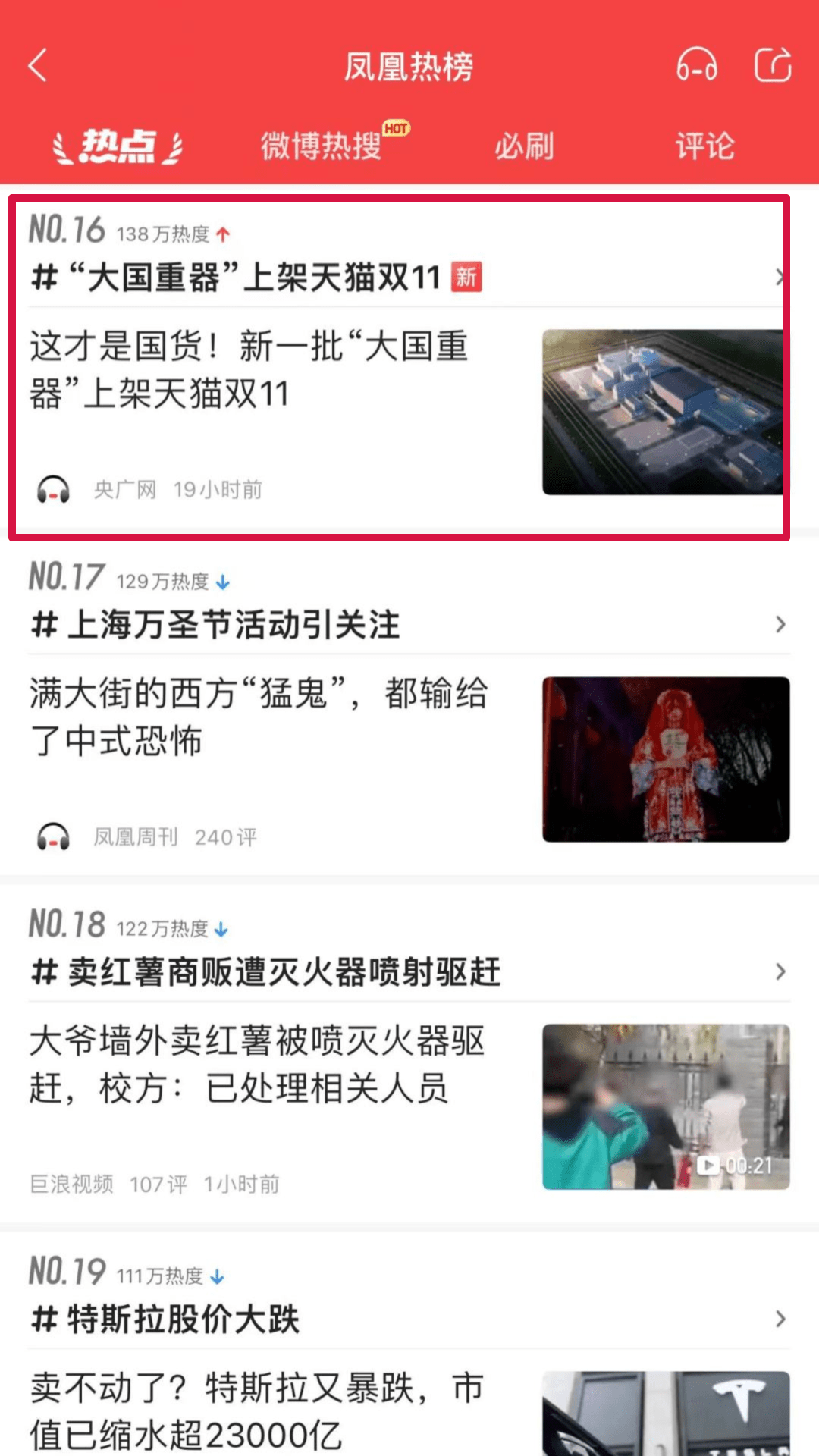Open the 这才是国货 article card
The image size is (819, 1456).
250,370
